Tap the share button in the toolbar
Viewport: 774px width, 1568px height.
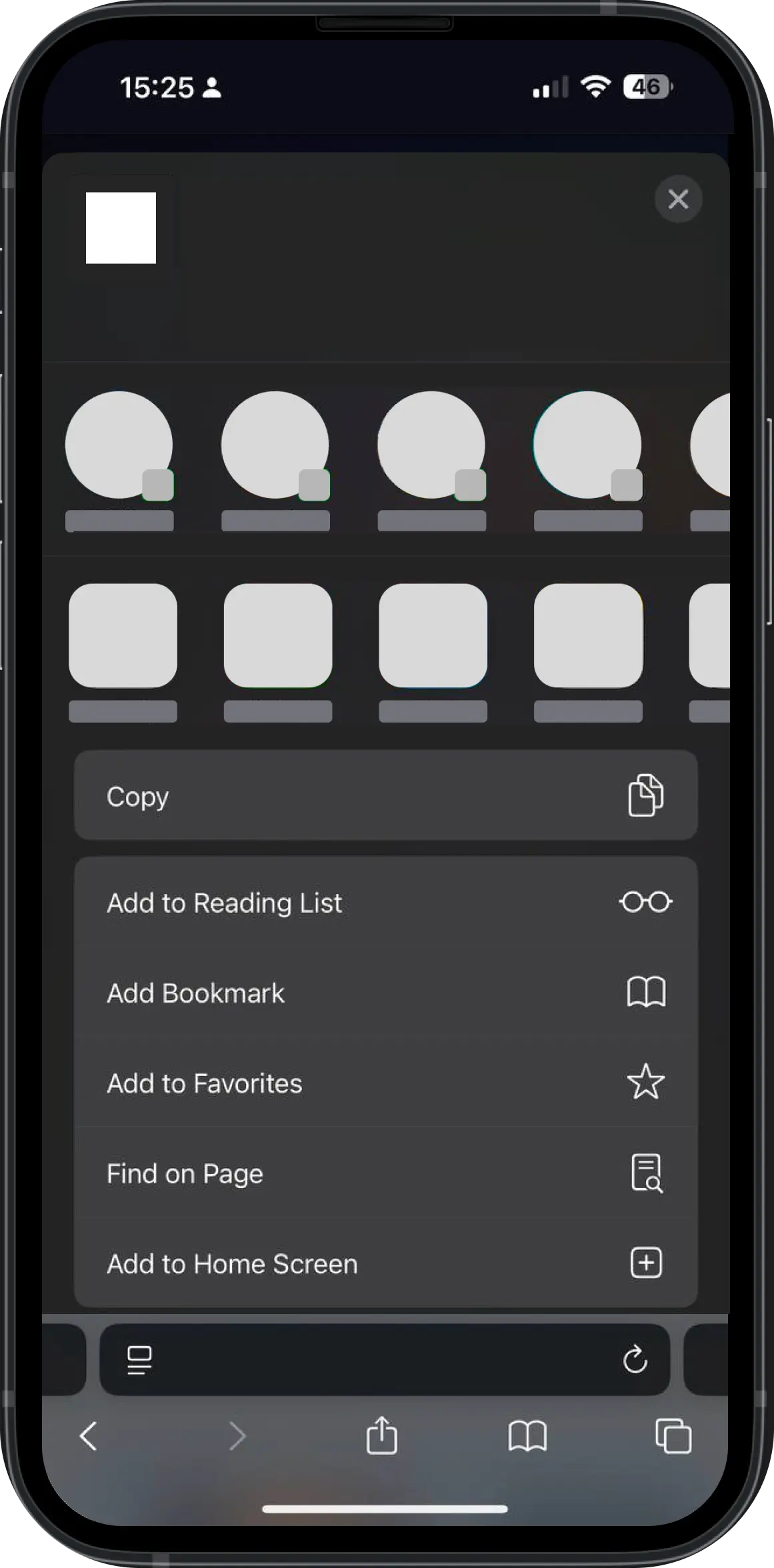382,1435
